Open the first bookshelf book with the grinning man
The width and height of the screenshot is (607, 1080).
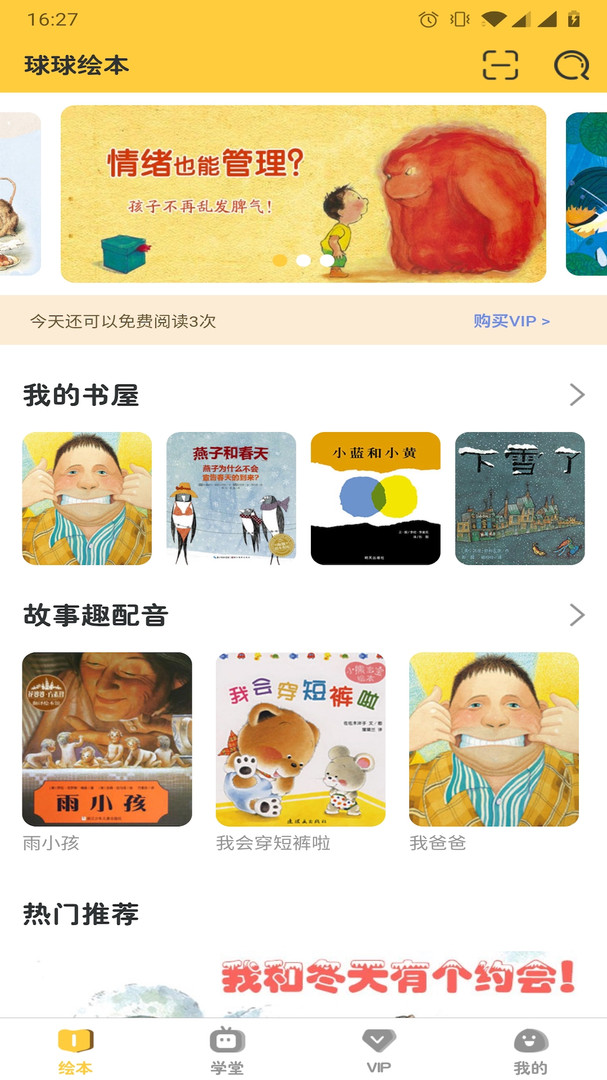click(x=87, y=498)
